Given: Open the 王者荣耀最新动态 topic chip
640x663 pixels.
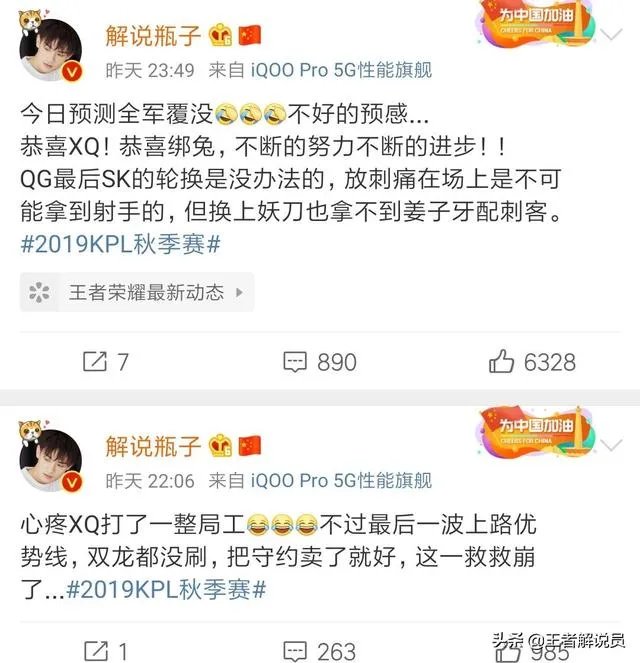Looking at the screenshot, I should click(x=137, y=292).
